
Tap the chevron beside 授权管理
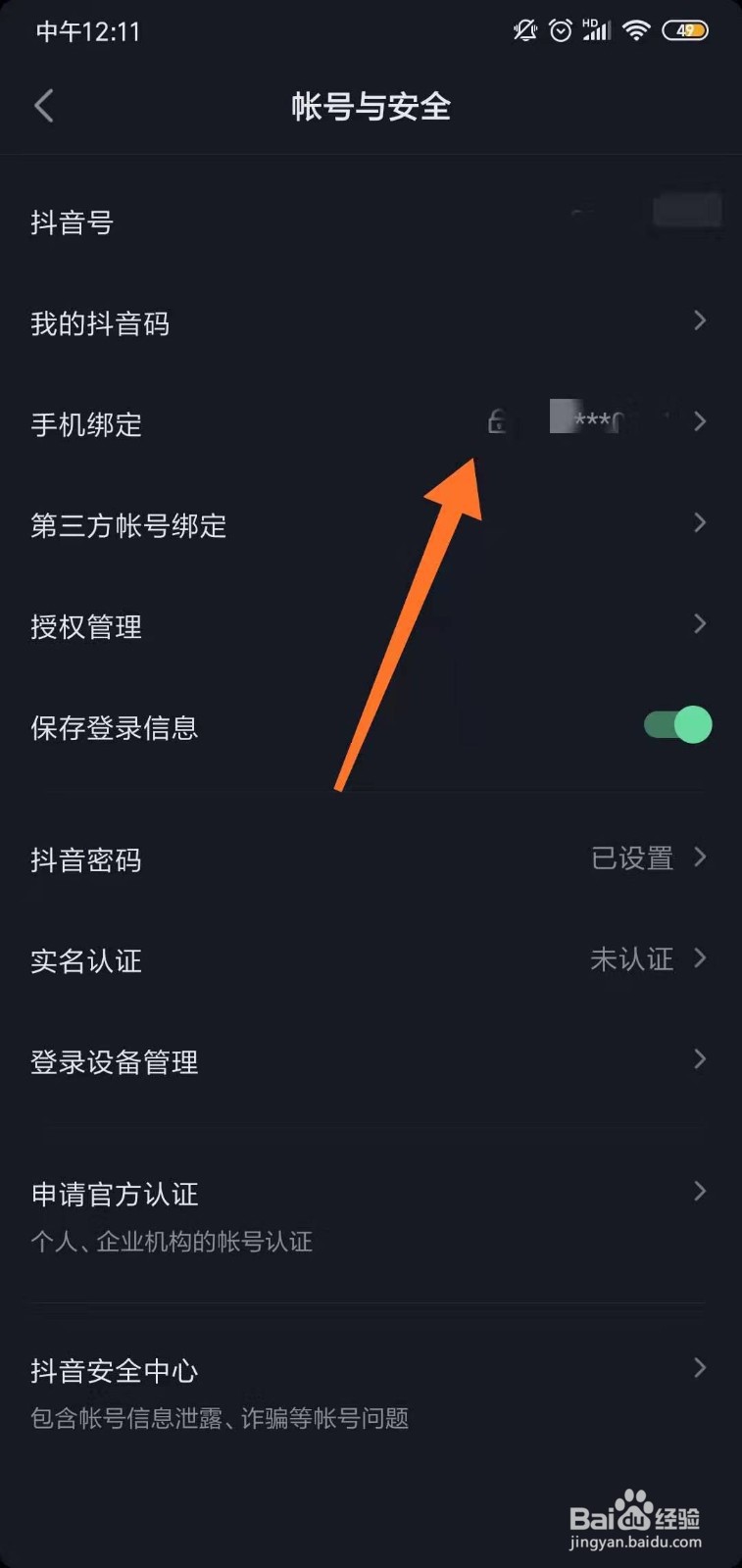pyautogui.click(x=700, y=624)
